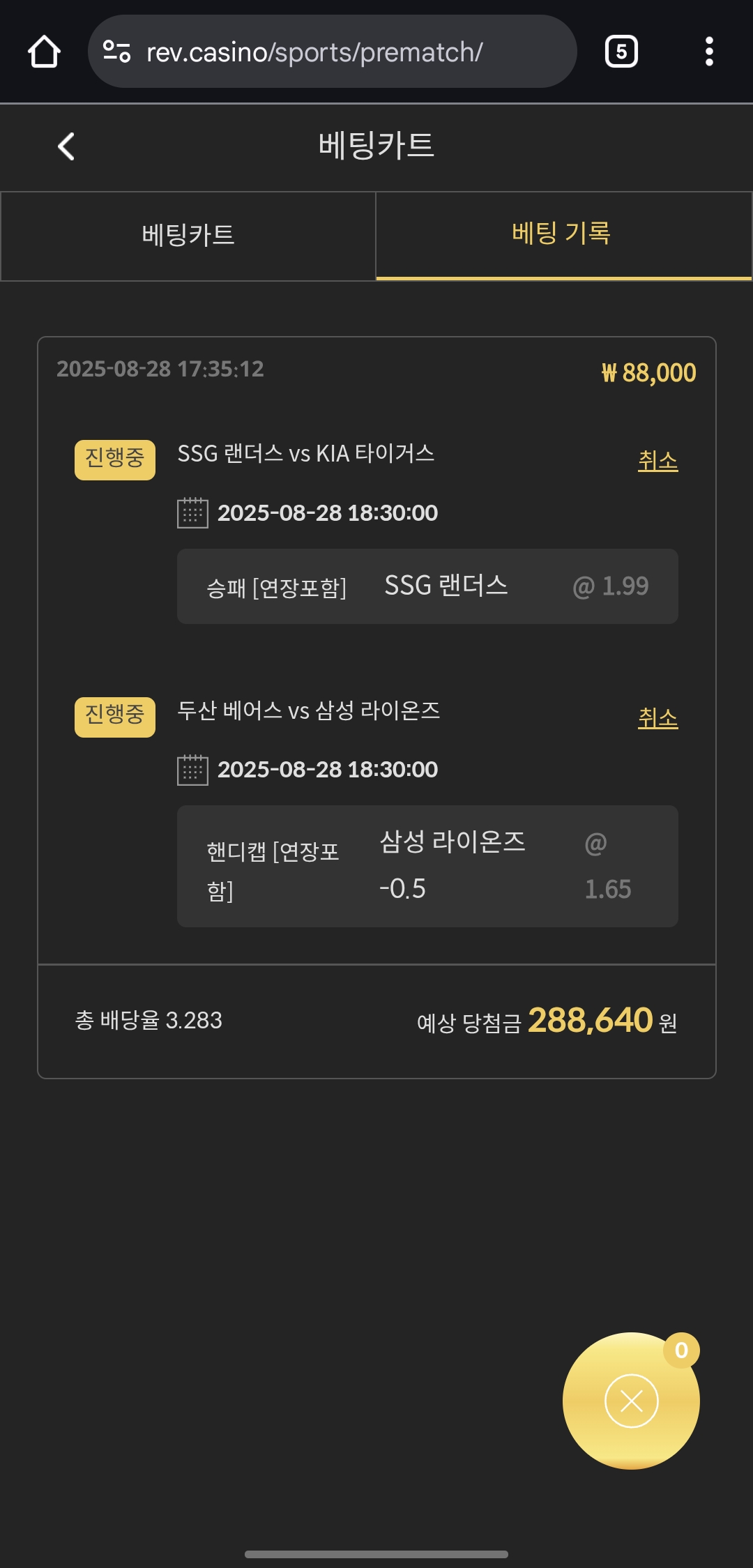Open the browser overflow menu

point(709,52)
